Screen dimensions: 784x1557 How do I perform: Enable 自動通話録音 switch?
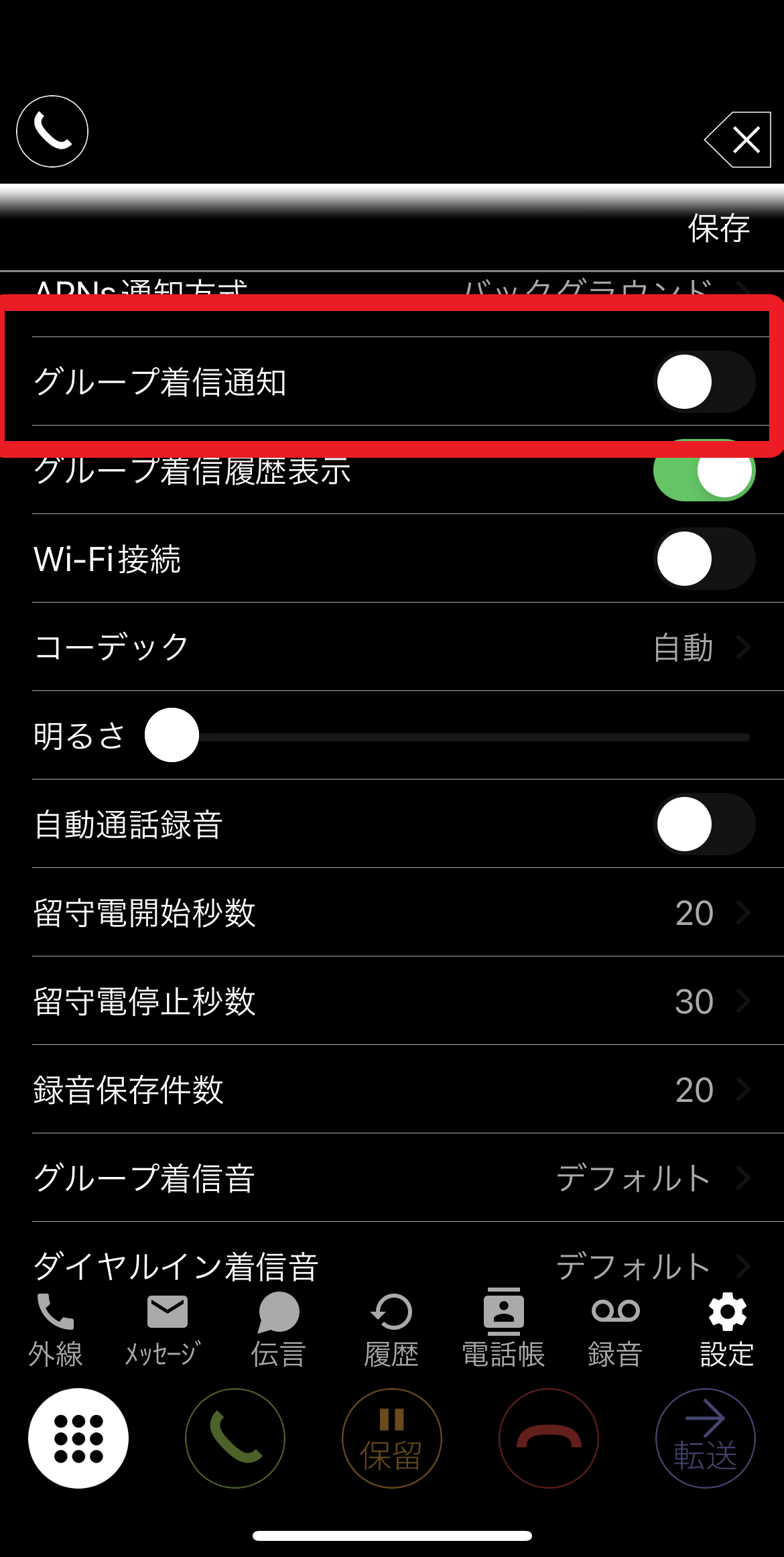tap(704, 824)
